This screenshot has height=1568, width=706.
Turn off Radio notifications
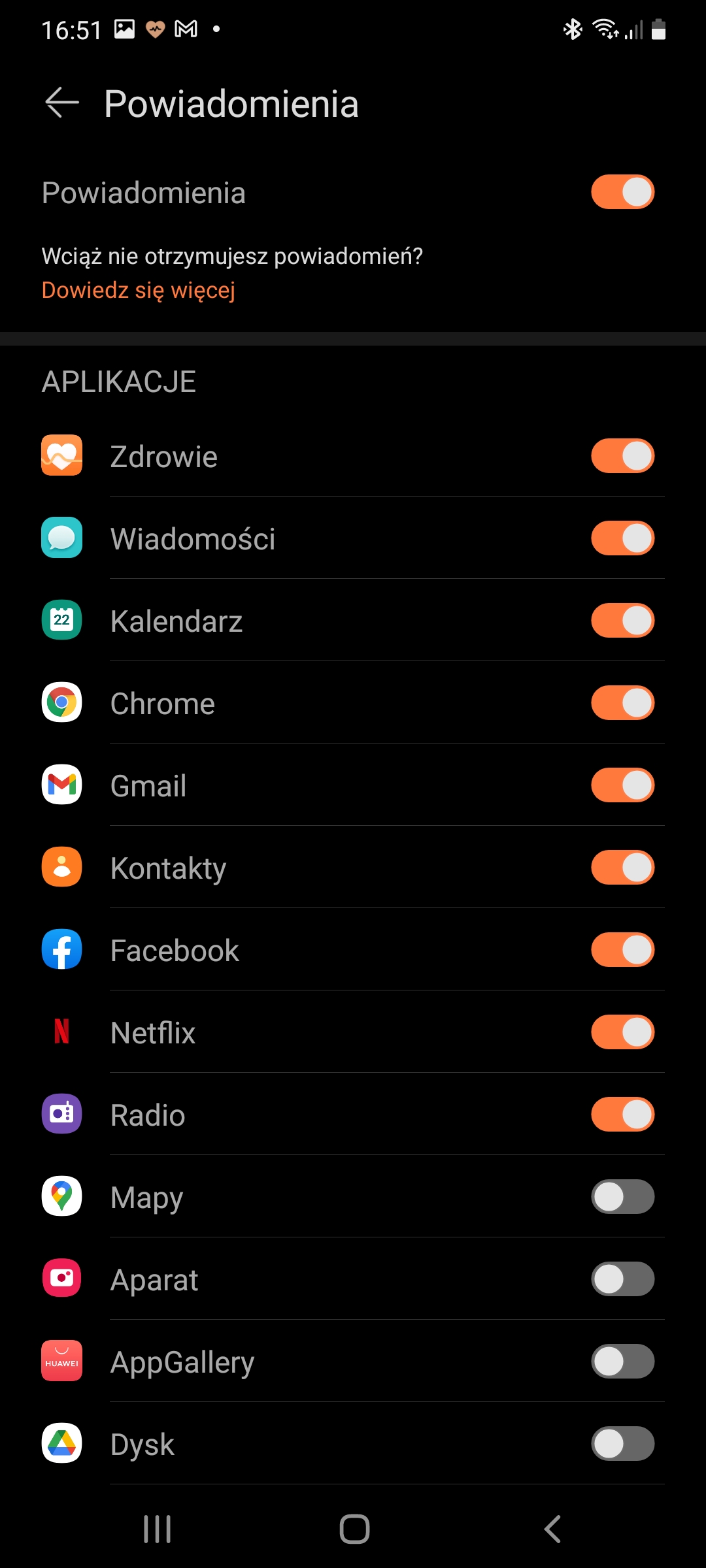point(622,1115)
